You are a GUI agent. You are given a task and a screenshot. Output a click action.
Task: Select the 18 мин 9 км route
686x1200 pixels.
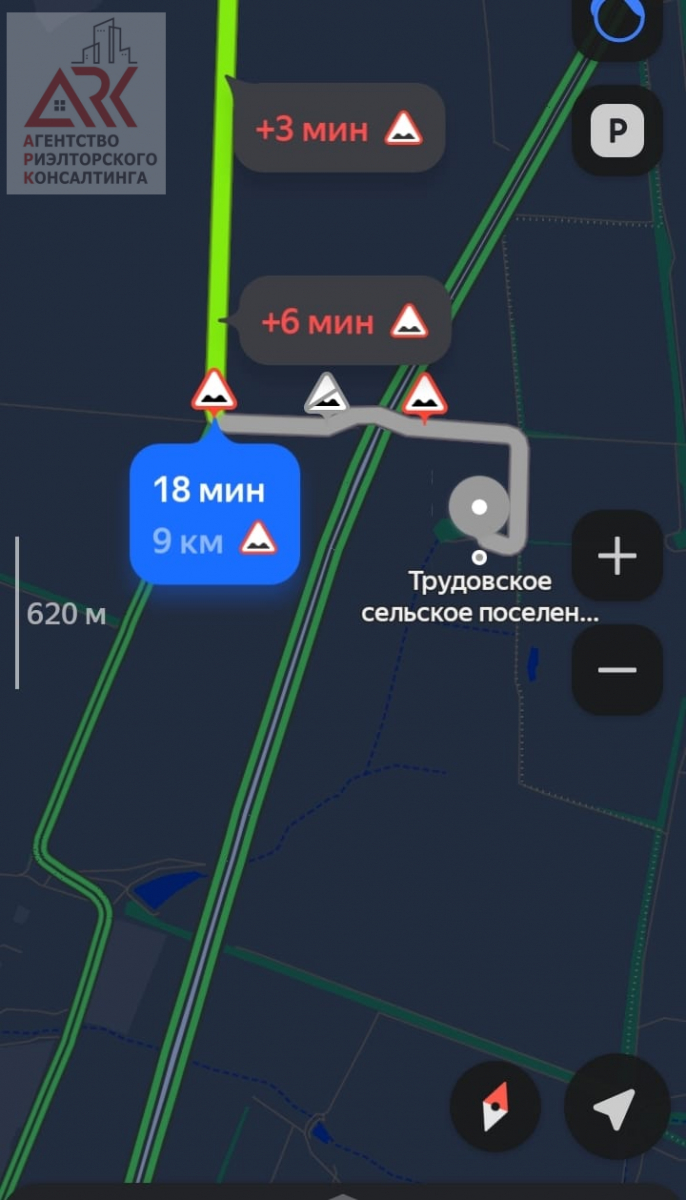tap(214, 514)
